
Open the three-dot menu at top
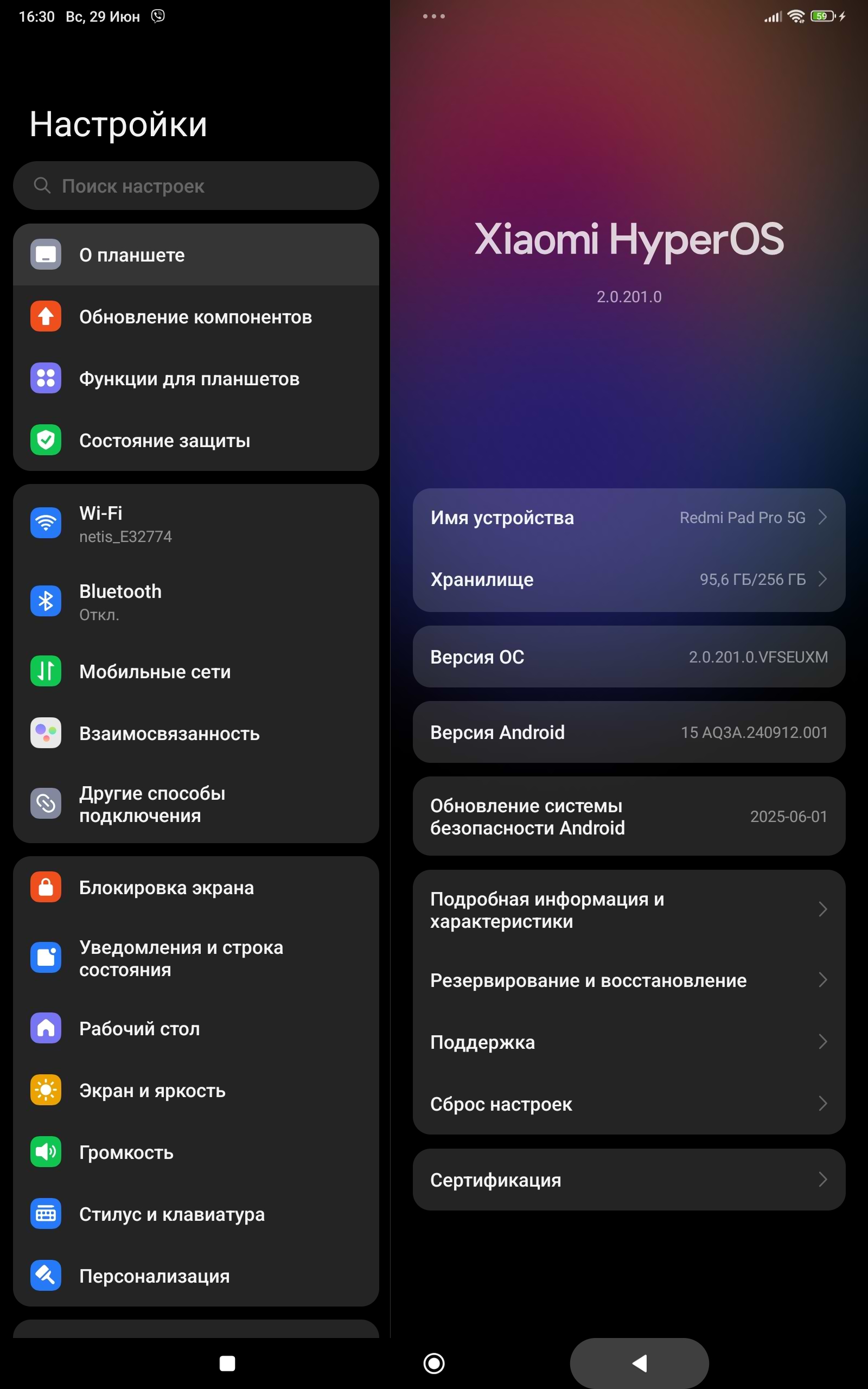[433, 16]
